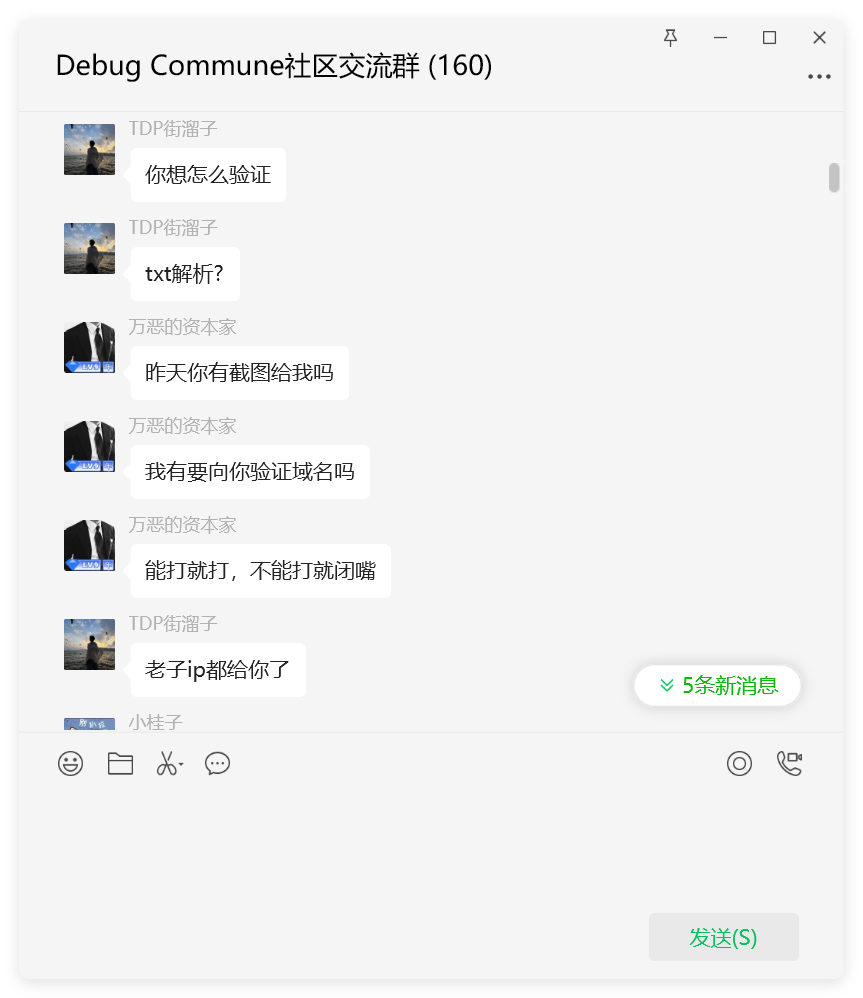Attach a file with the folder icon

(120, 764)
